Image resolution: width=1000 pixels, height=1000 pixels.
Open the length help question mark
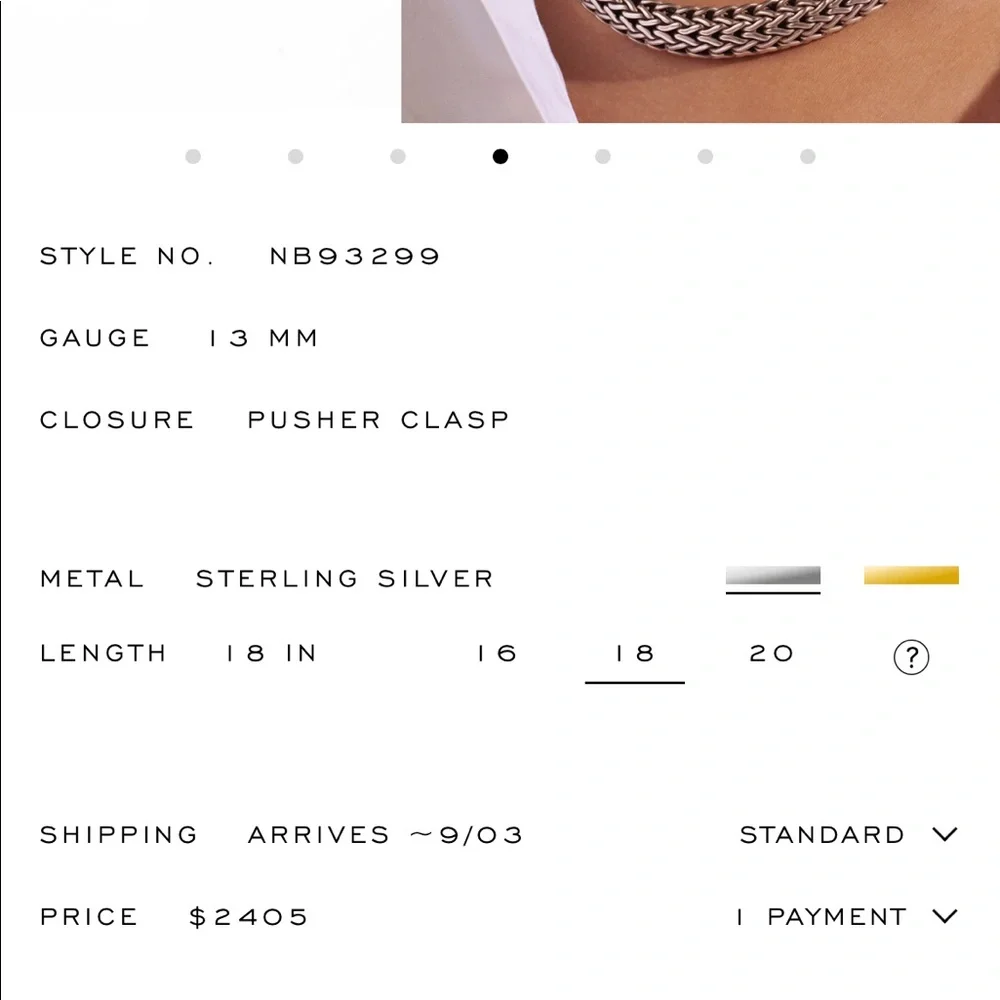pyautogui.click(x=911, y=657)
